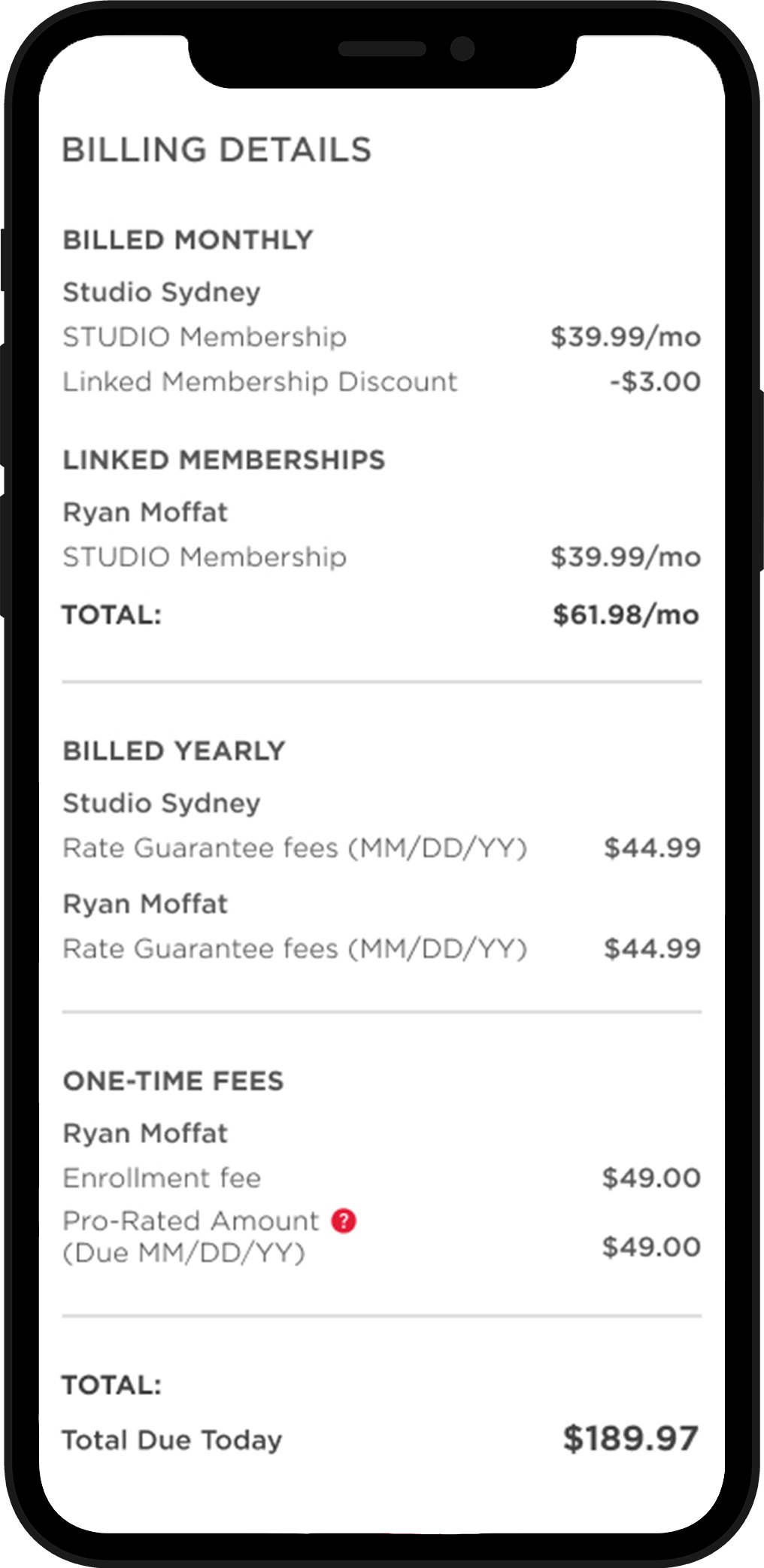This screenshot has width=764, height=1568.
Task: Select the STUDIO Membership line item
Action: tap(205, 337)
